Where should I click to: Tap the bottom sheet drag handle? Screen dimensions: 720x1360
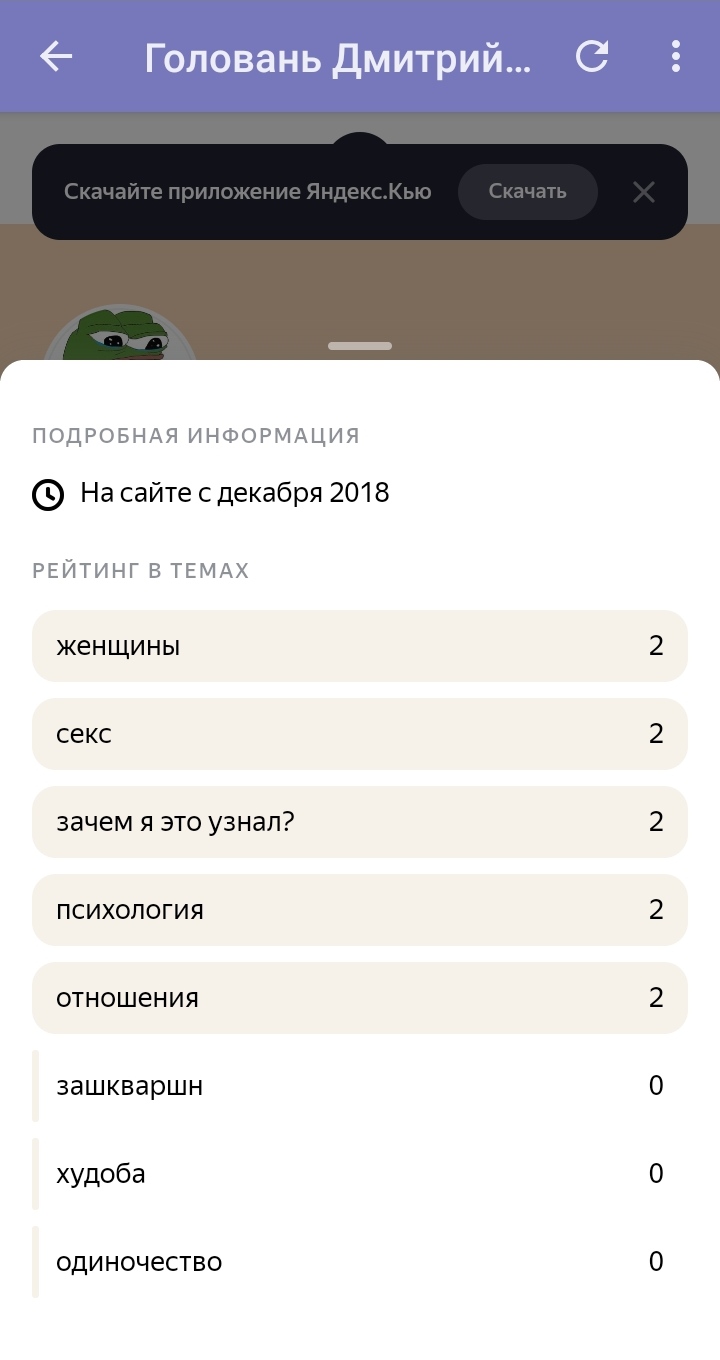(x=360, y=346)
